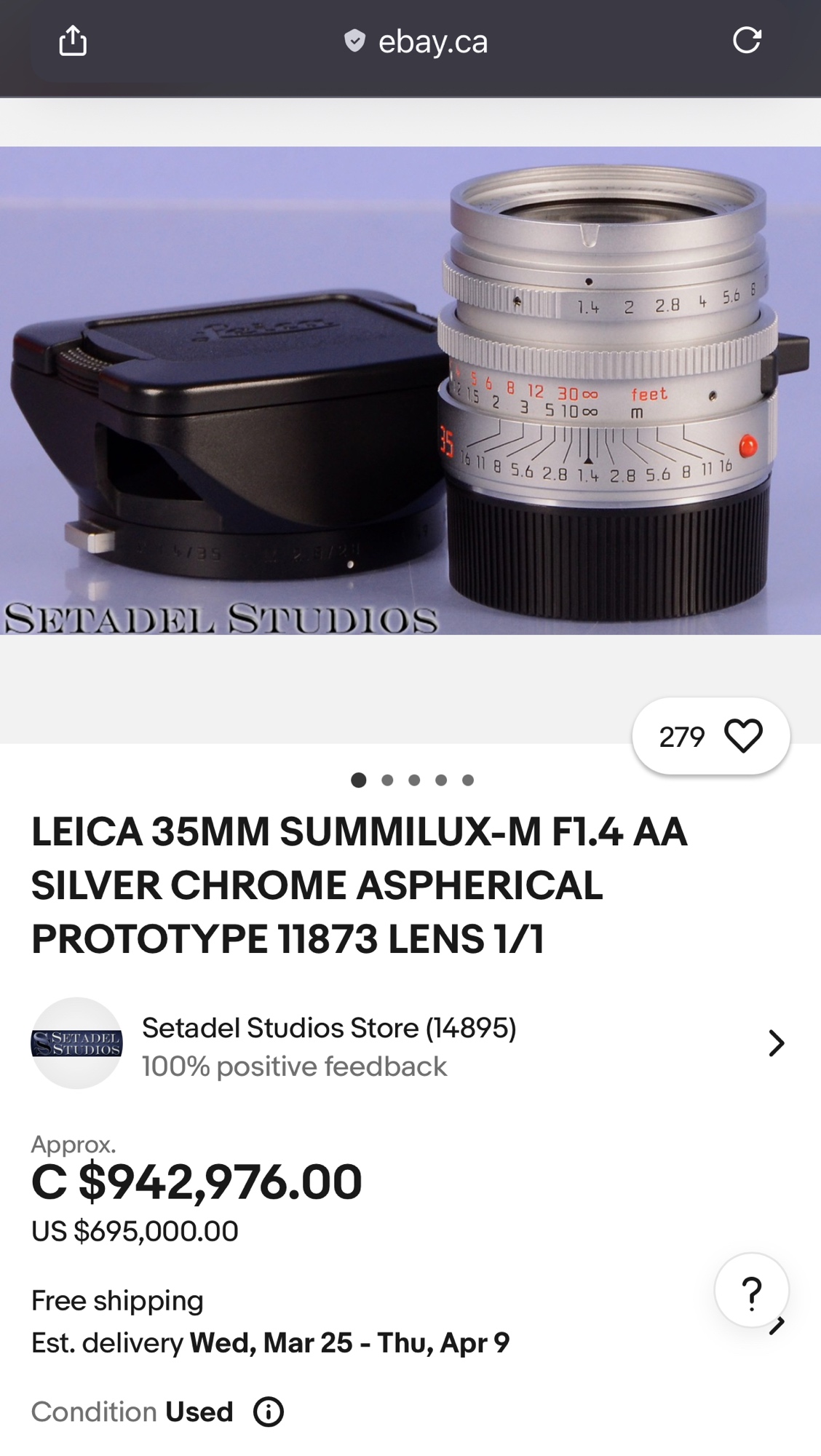Image resolution: width=821 pixels, height=1456 pixels.
Task: Tap the share icon in browser bar
Action: pyautogui.click(x=73, y=41)
